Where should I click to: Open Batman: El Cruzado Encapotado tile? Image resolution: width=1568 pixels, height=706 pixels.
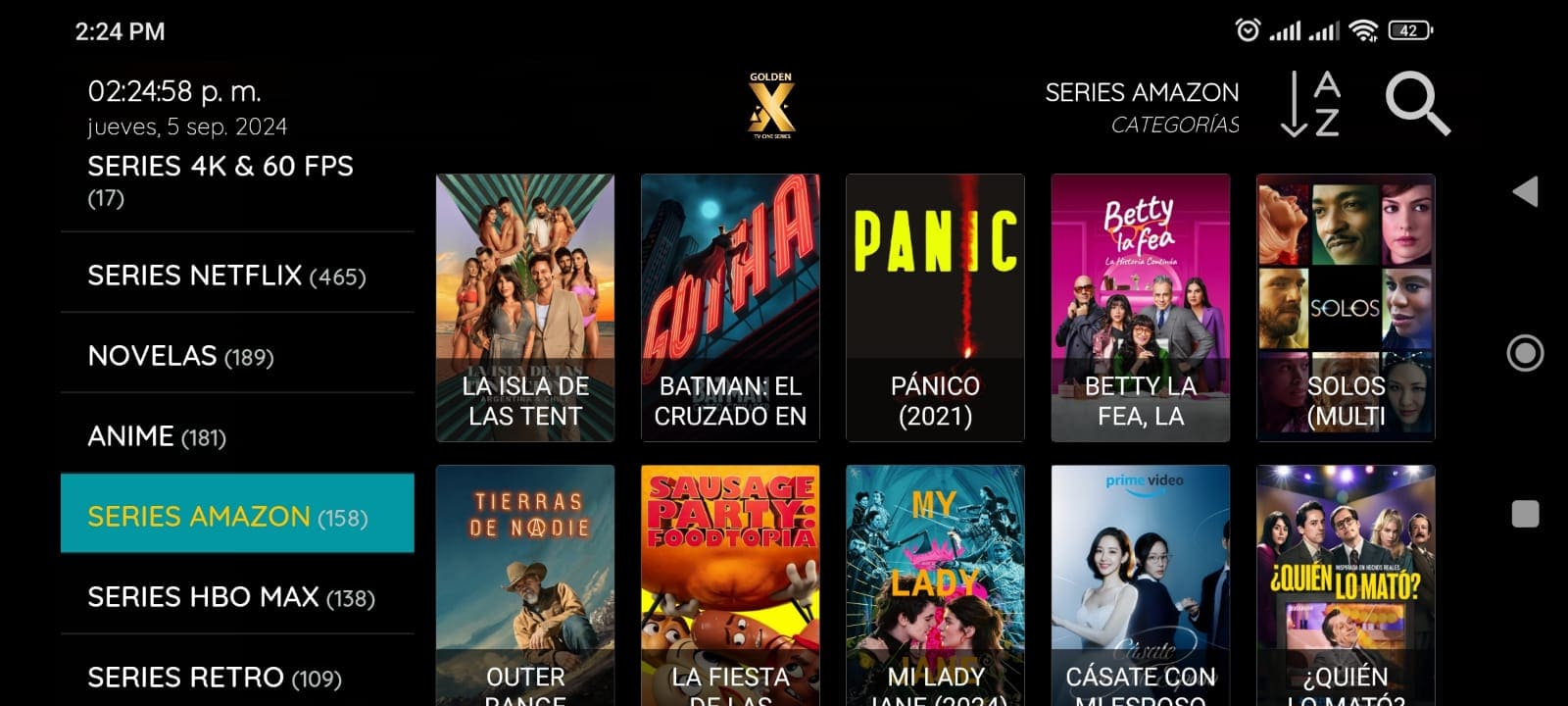pos(730,307)
